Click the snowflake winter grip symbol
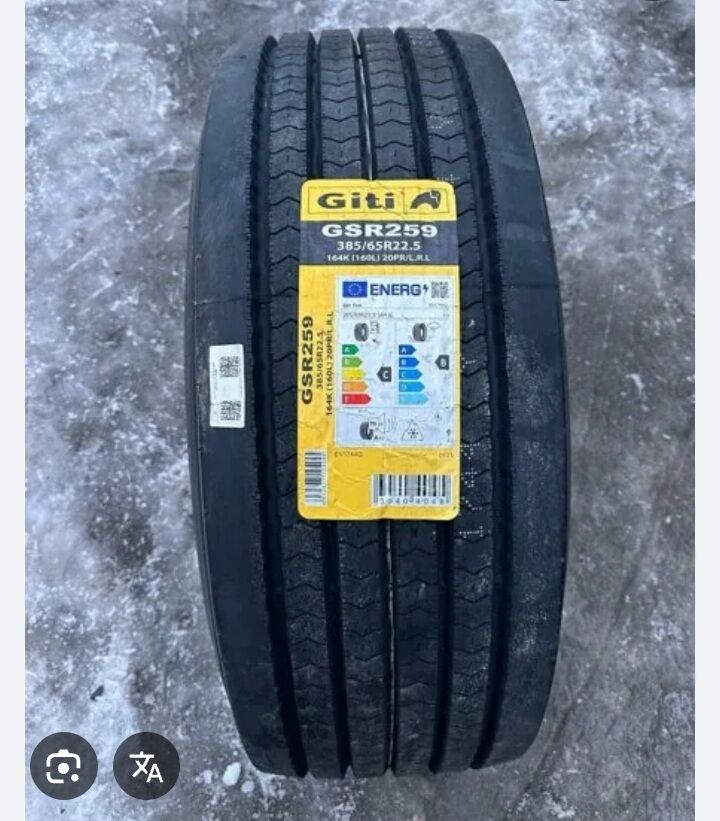Viewport: 720px width, 821px height. pyautogui.click(x=413, y=431)
